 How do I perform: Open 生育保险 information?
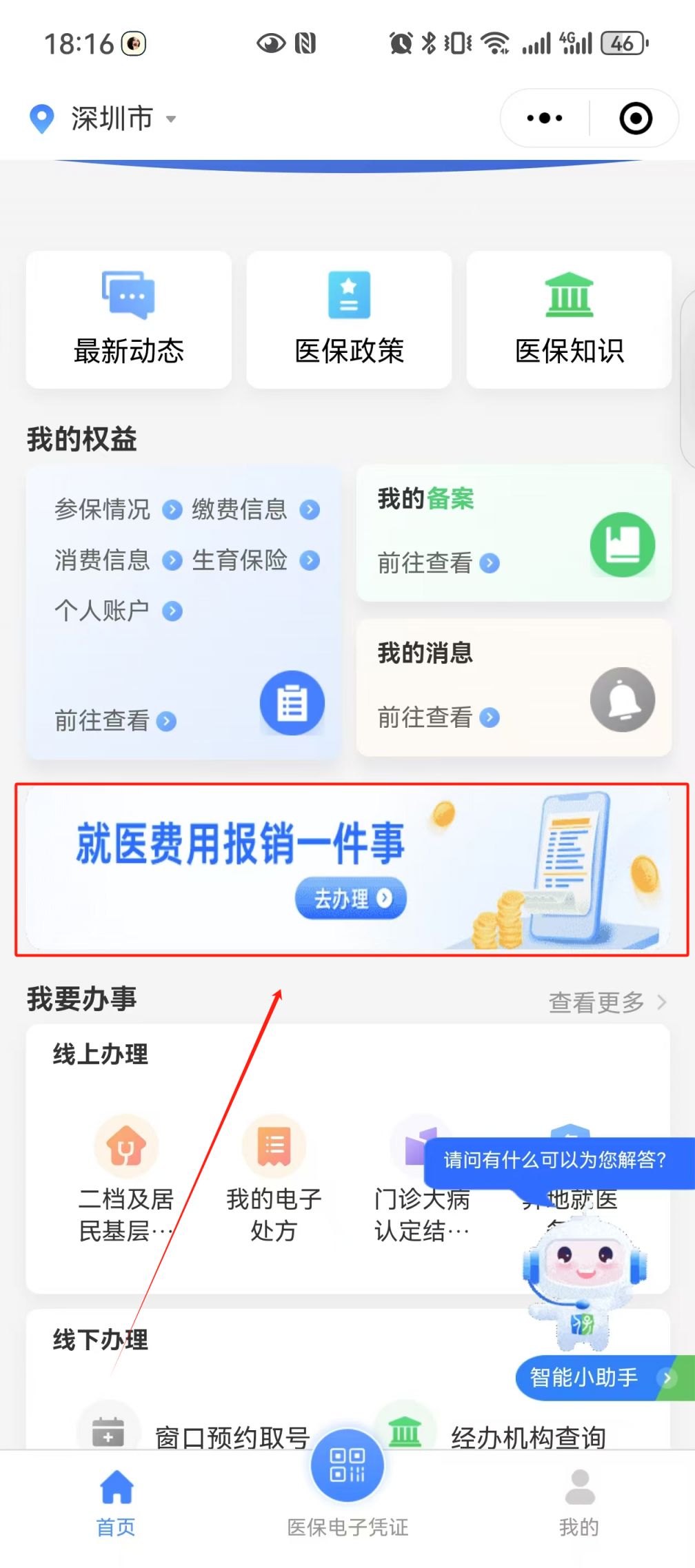click(x=254, y=560)
